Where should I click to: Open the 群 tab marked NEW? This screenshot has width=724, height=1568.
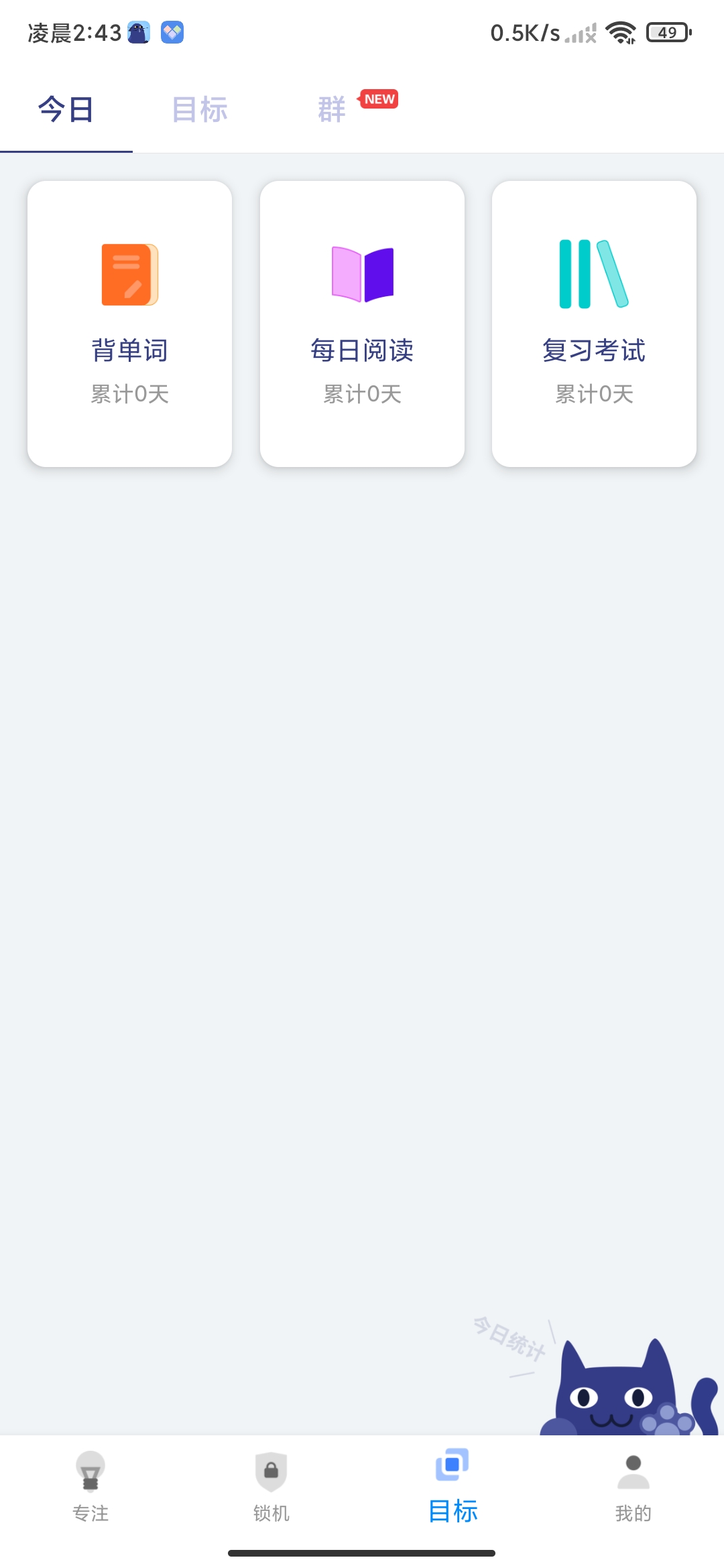point(333,109)
